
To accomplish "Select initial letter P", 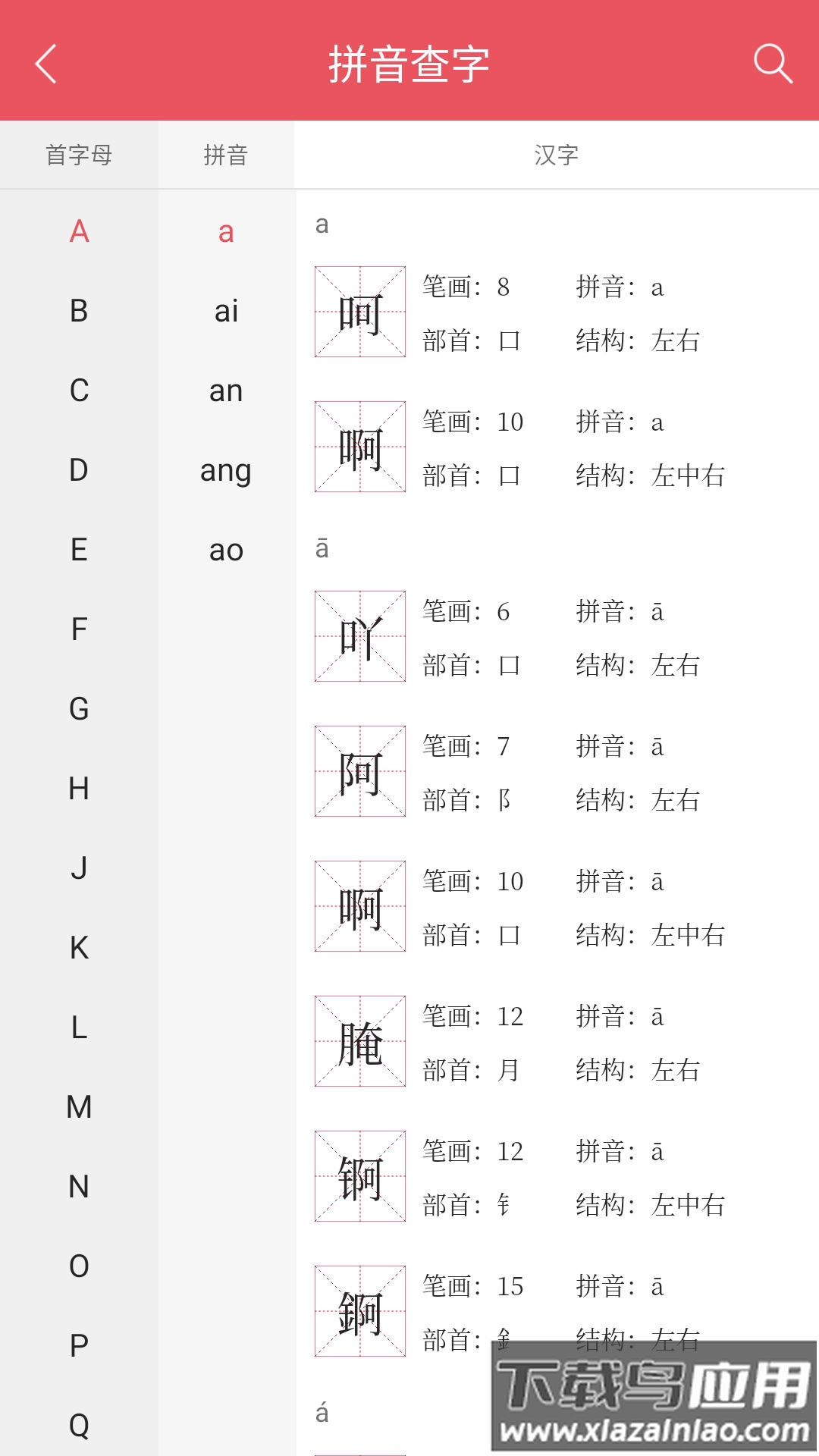I will [x=79, y=1346].
